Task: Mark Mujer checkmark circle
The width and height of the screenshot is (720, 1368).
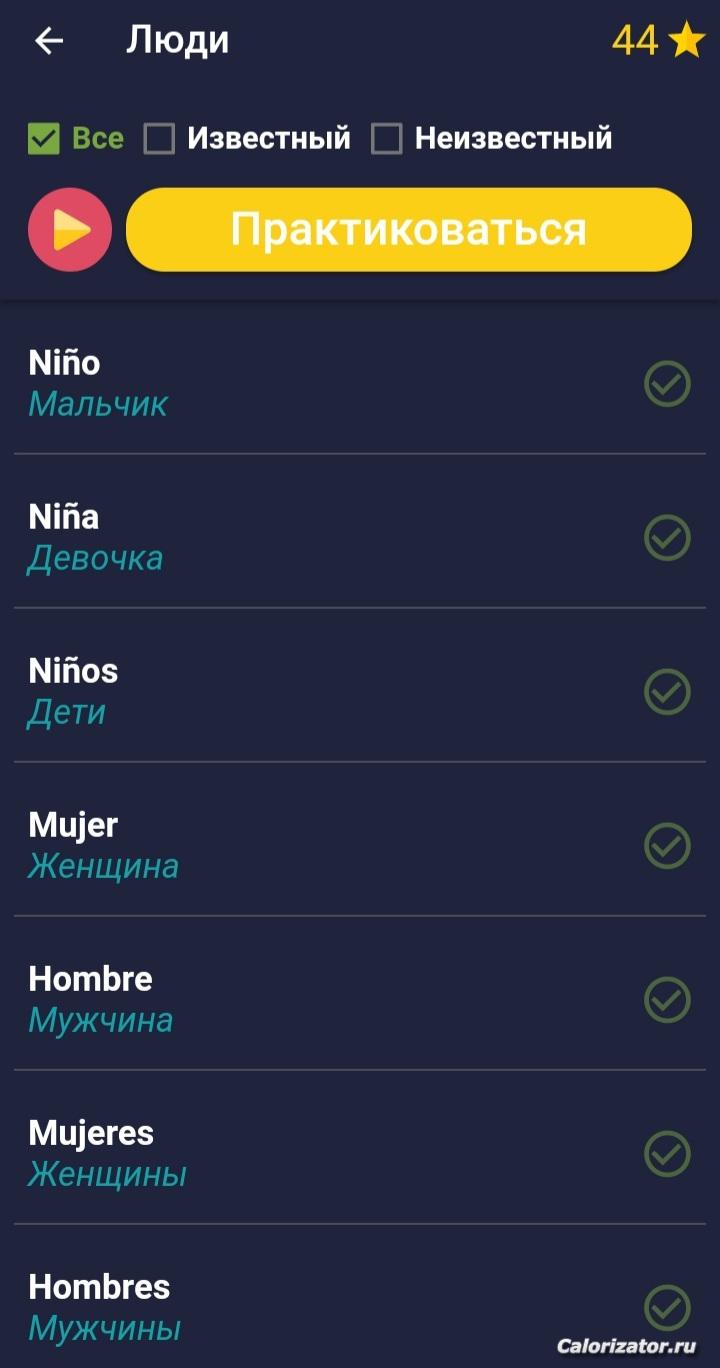Action: pos(667,845)
